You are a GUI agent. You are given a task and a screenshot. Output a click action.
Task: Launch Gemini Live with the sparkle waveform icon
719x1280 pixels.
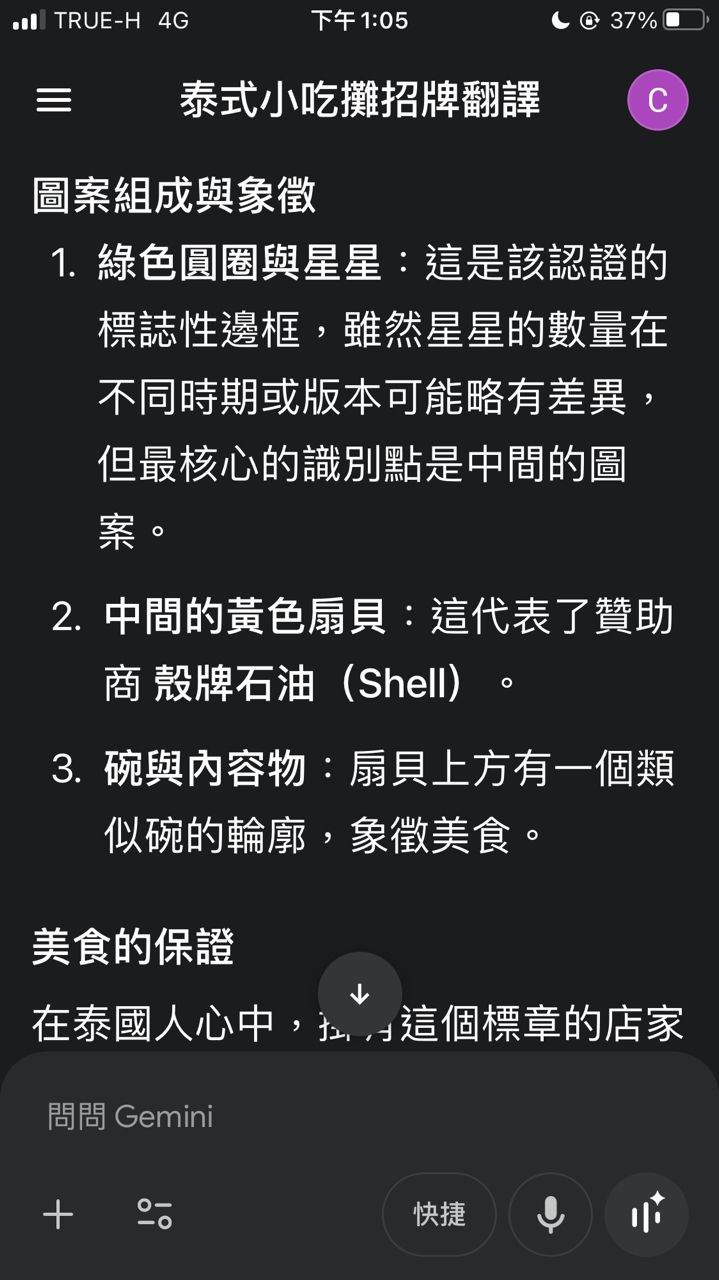(x=646, y=1215)
